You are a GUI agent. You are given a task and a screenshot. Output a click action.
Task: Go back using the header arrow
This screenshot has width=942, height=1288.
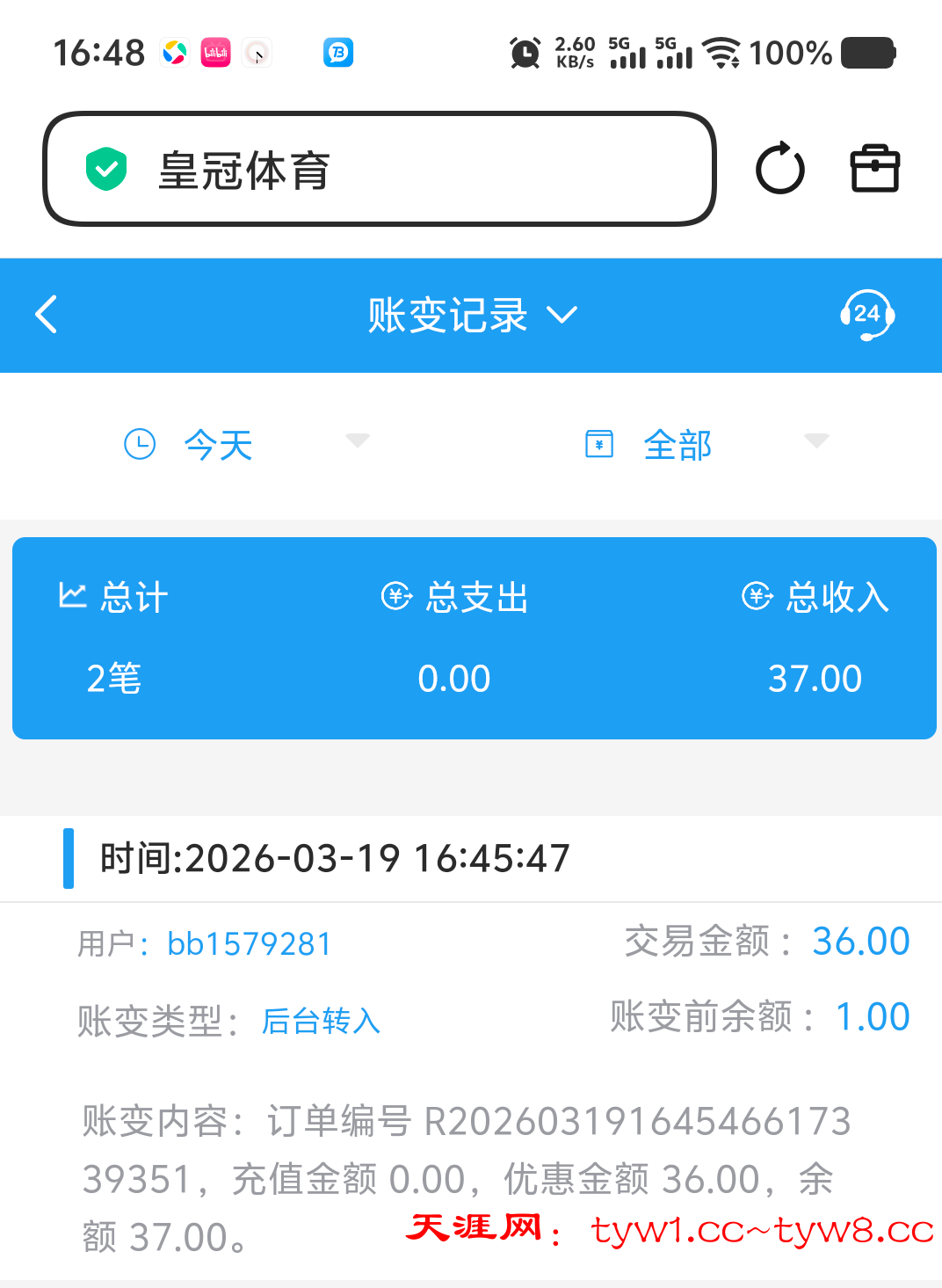47,315
